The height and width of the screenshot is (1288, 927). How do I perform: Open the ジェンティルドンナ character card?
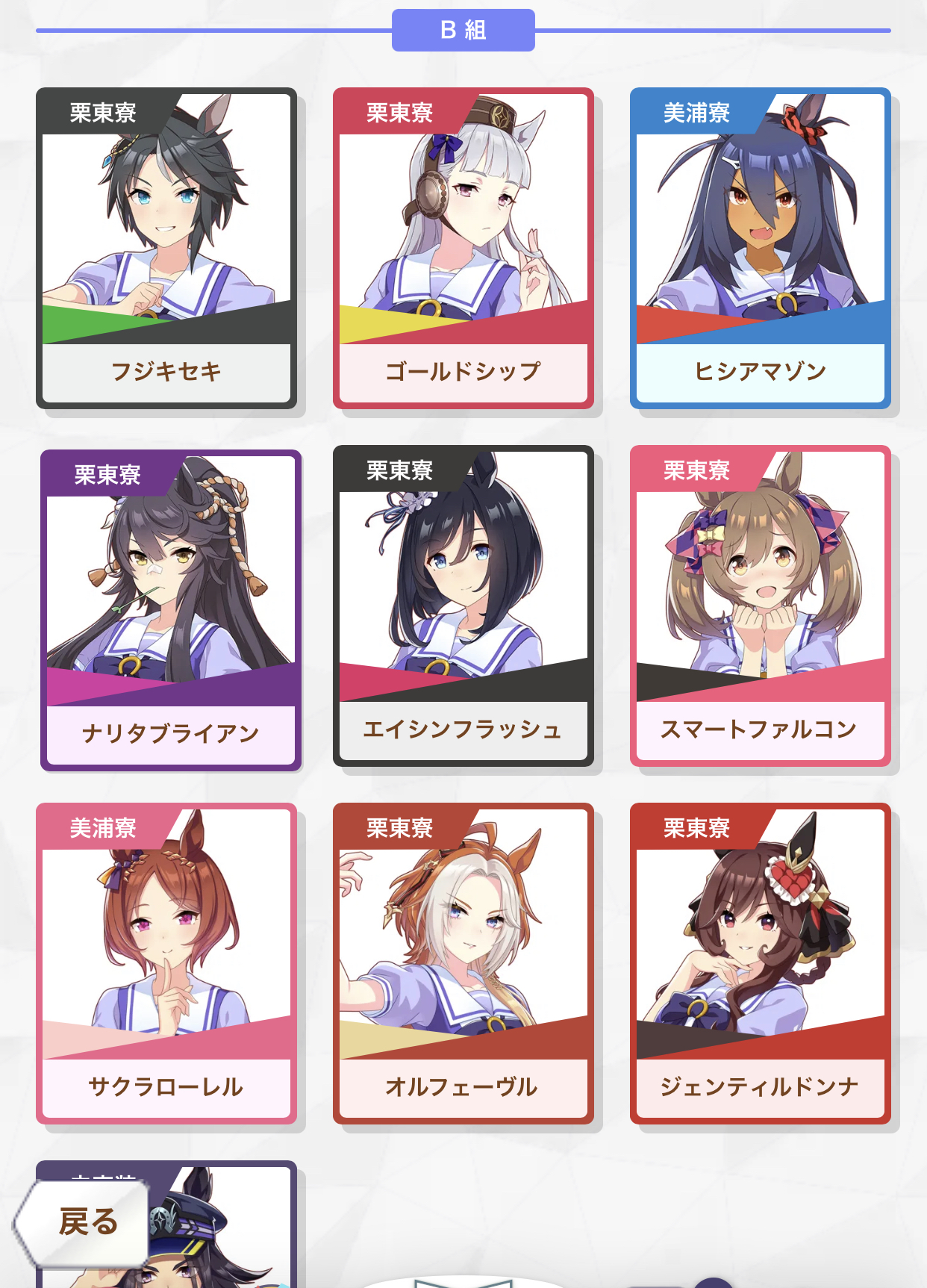pos(761,963)
